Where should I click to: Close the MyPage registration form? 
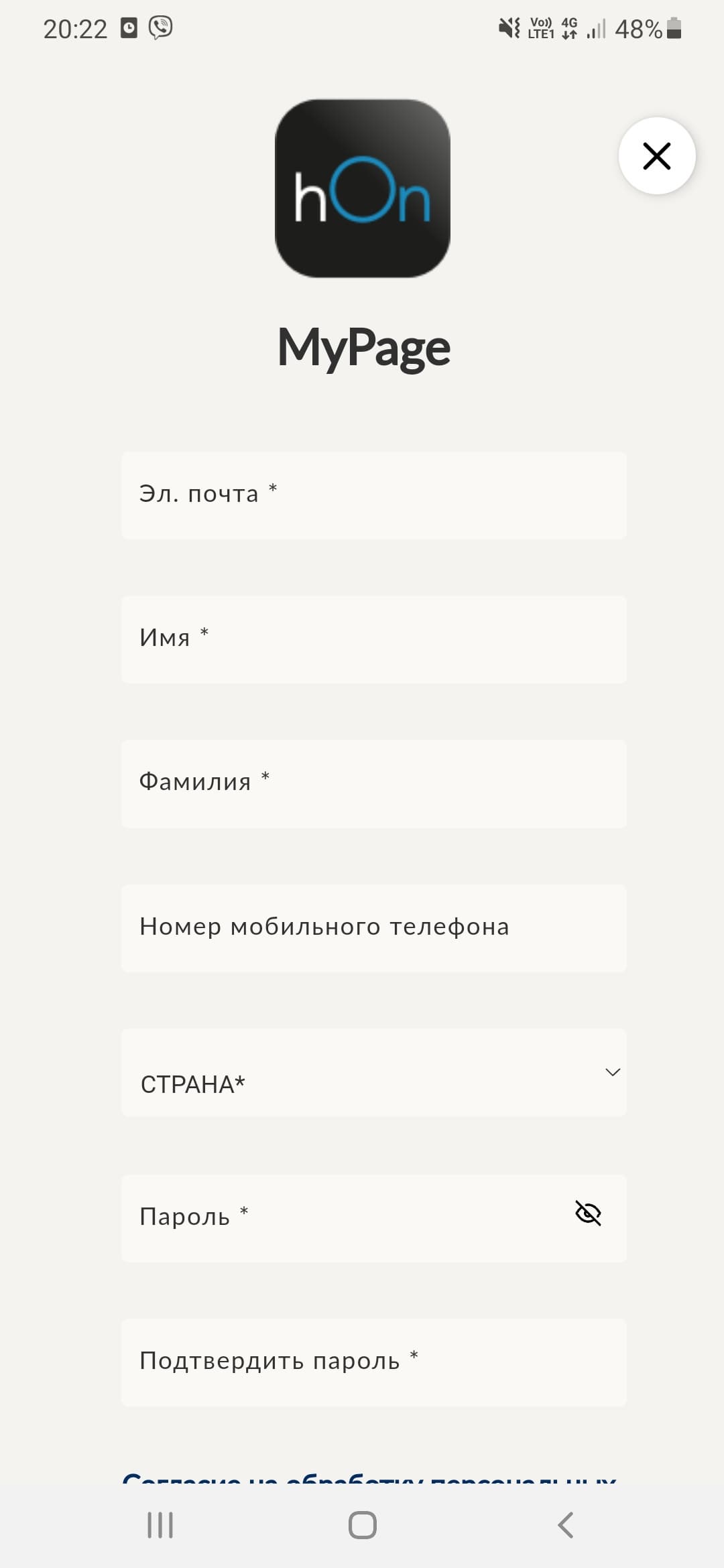[656, 156]
